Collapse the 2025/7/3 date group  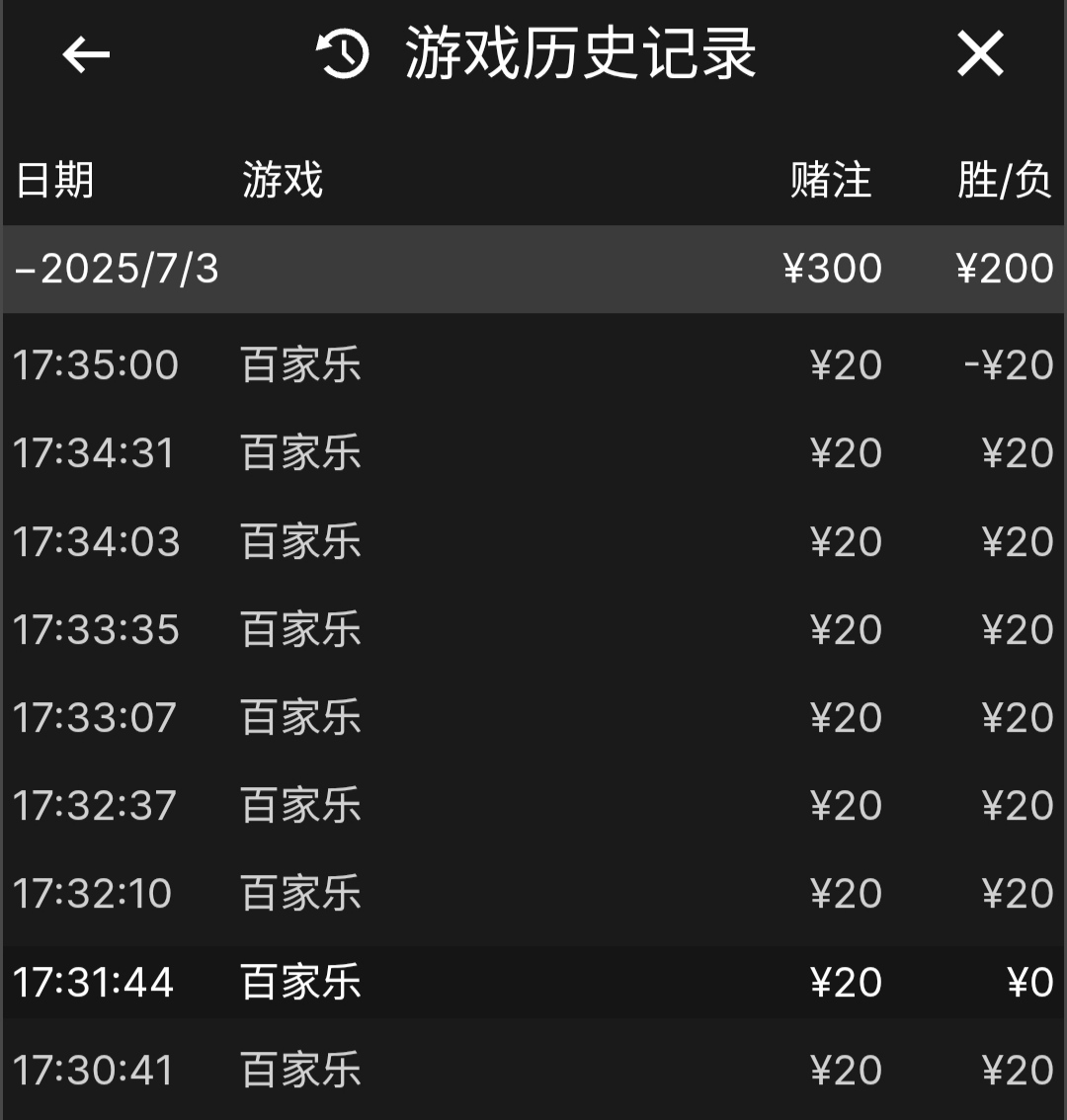pyautogui.click(x=119, y=269)
